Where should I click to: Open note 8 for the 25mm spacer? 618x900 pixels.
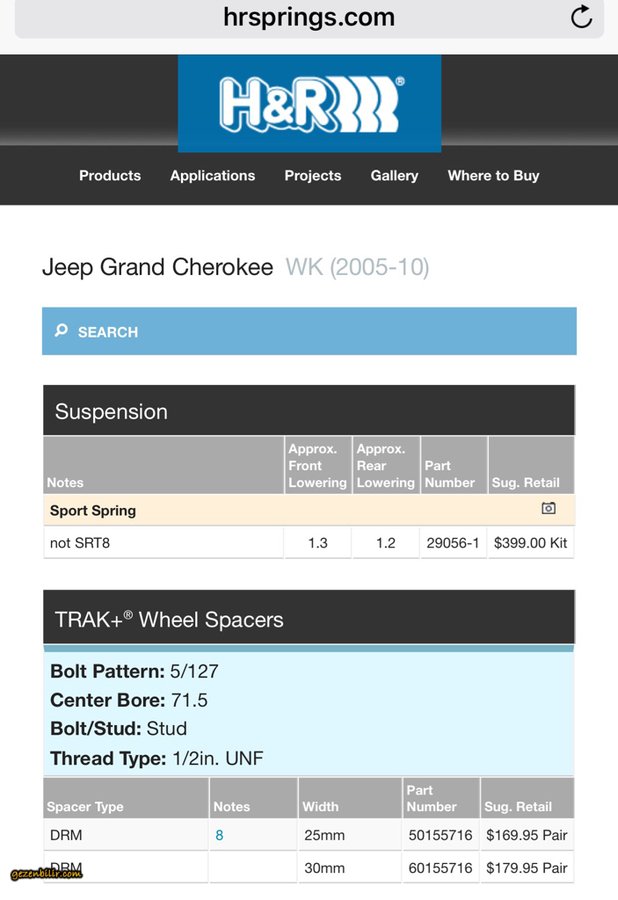[219, 835]
